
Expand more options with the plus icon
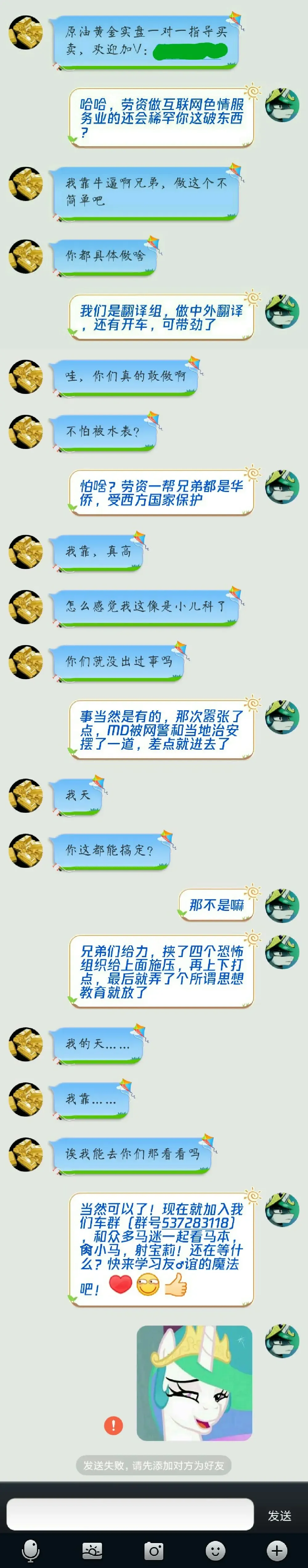[x=277, y=1550]
